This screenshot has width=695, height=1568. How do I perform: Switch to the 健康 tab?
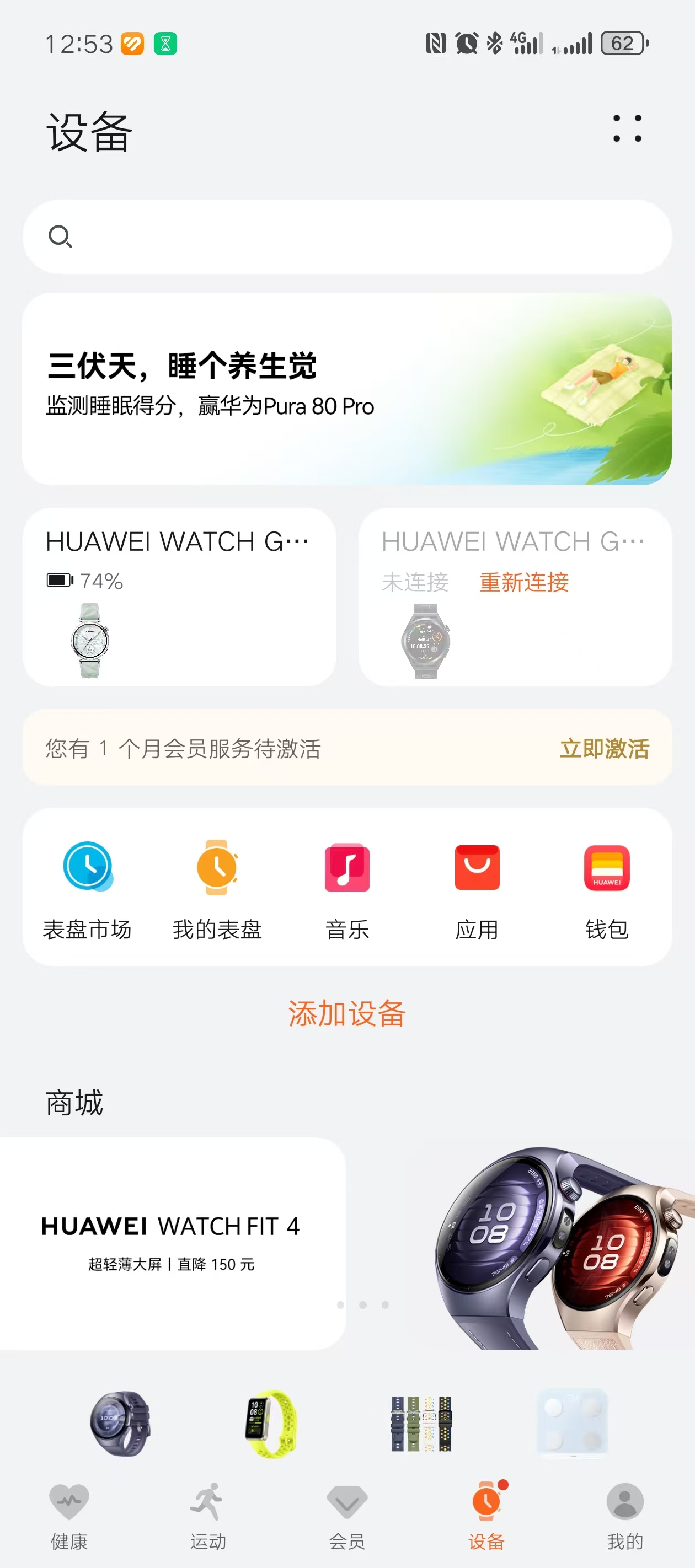(69, 1516)
